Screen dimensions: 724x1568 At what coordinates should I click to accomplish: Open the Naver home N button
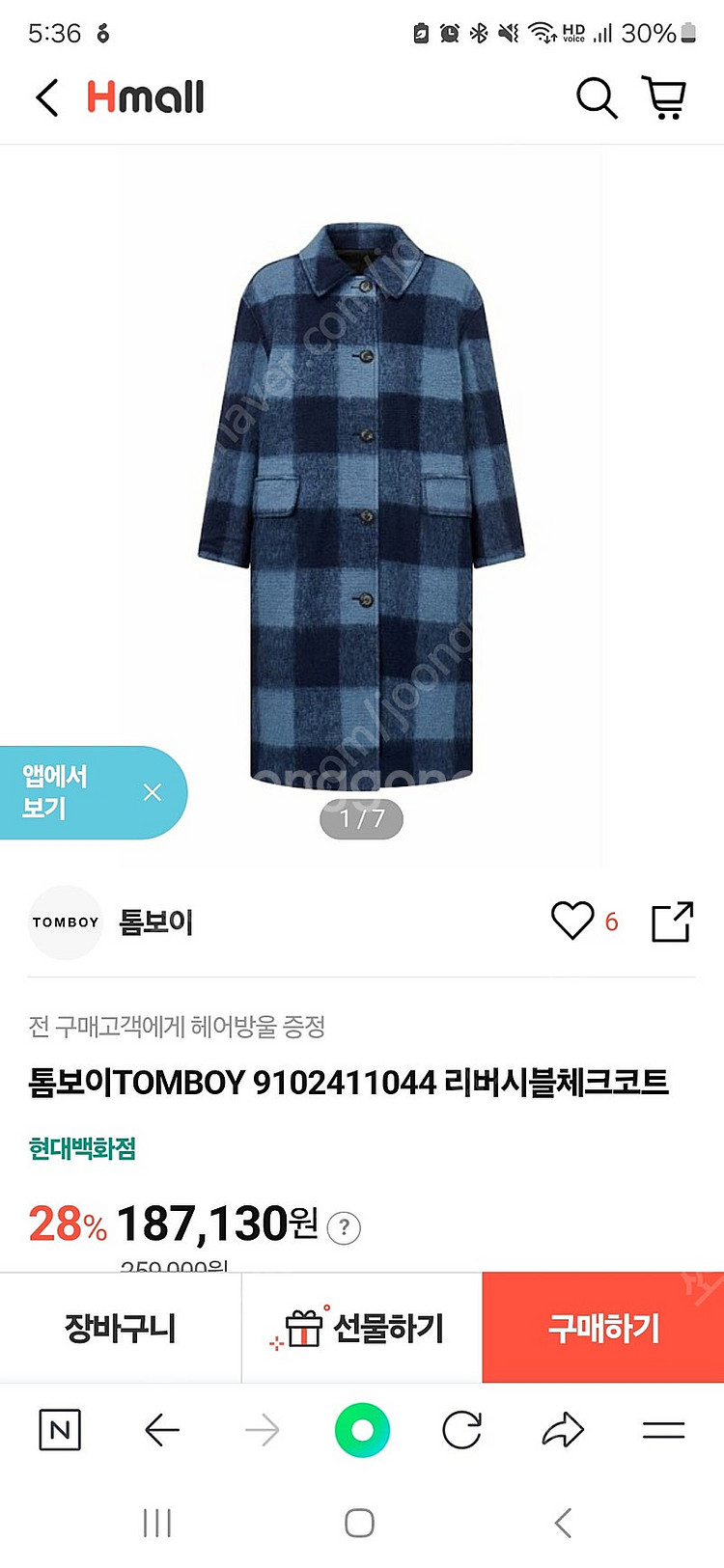60,1430
